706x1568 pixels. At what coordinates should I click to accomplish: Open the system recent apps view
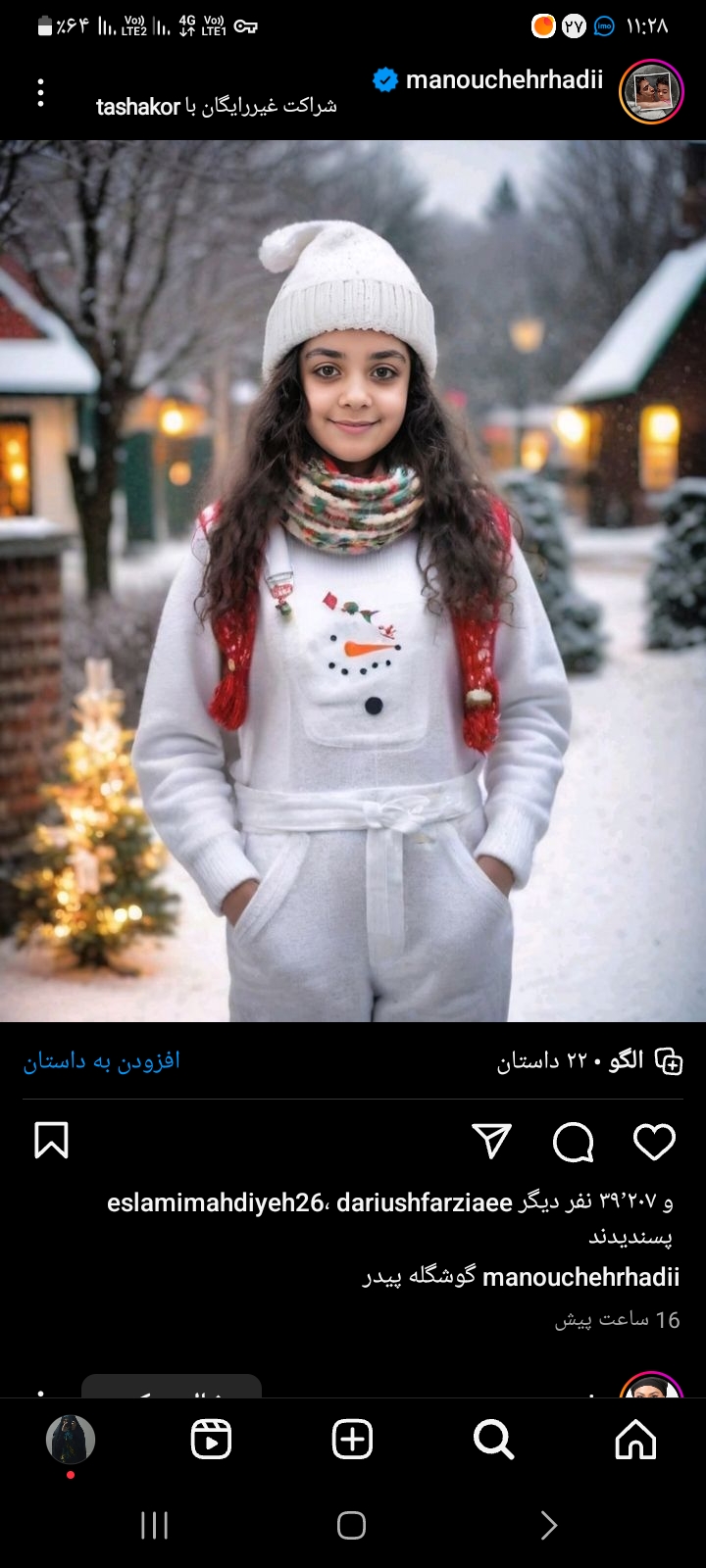point(155,1526)
